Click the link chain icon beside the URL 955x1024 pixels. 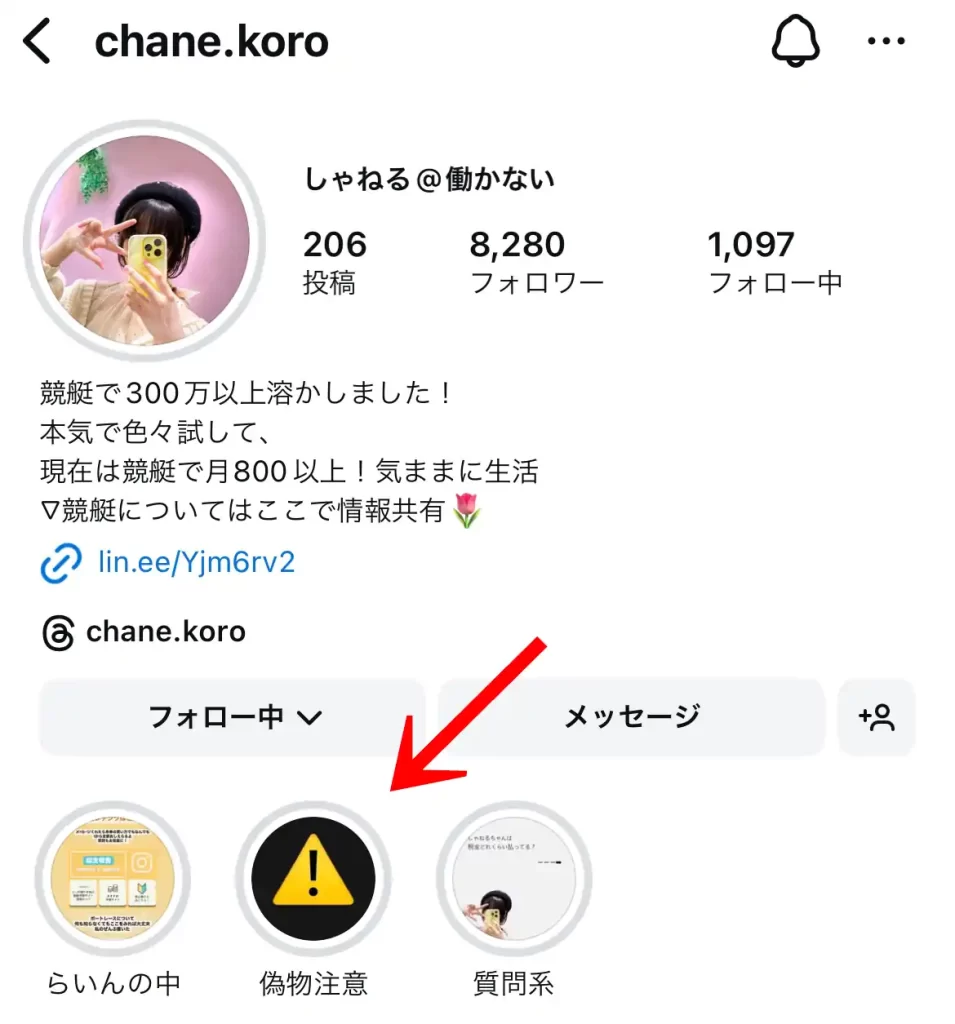[57, 563]
